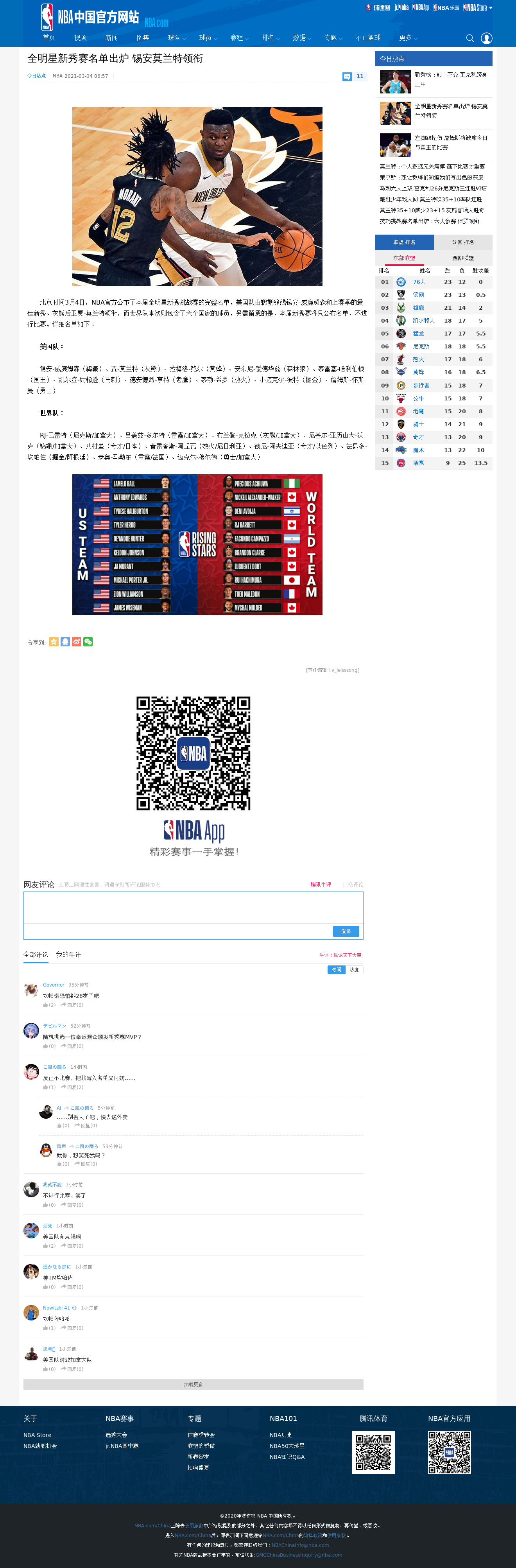The width and height of the screenshot is (516, 1568).
Task: Open headline 莫兰特:个人数据无关痛痒
Action: coord(432,166)
